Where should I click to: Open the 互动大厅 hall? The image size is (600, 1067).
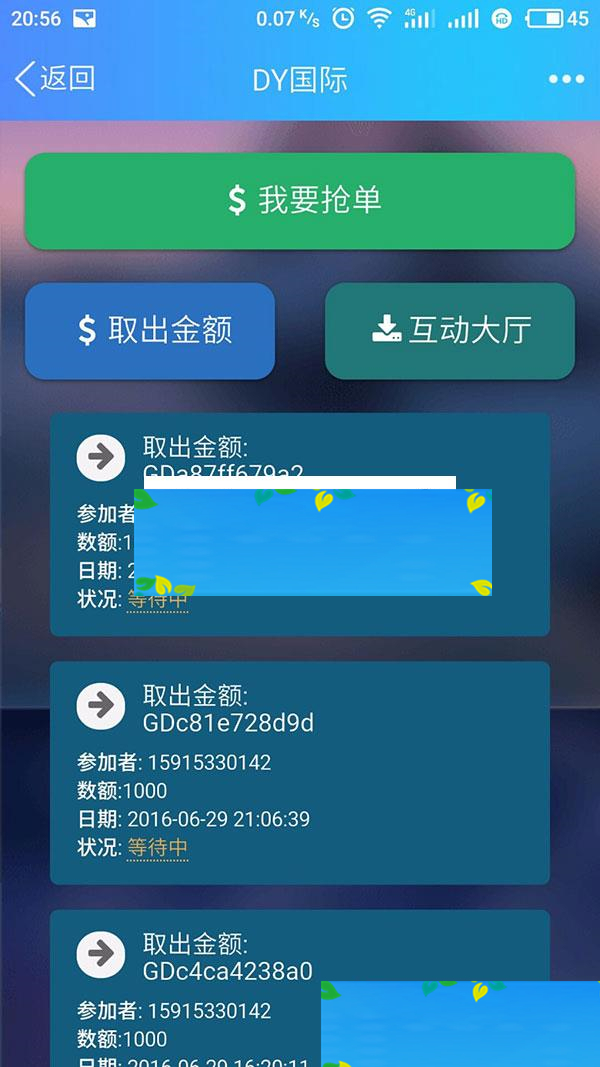tap(450, 331)
